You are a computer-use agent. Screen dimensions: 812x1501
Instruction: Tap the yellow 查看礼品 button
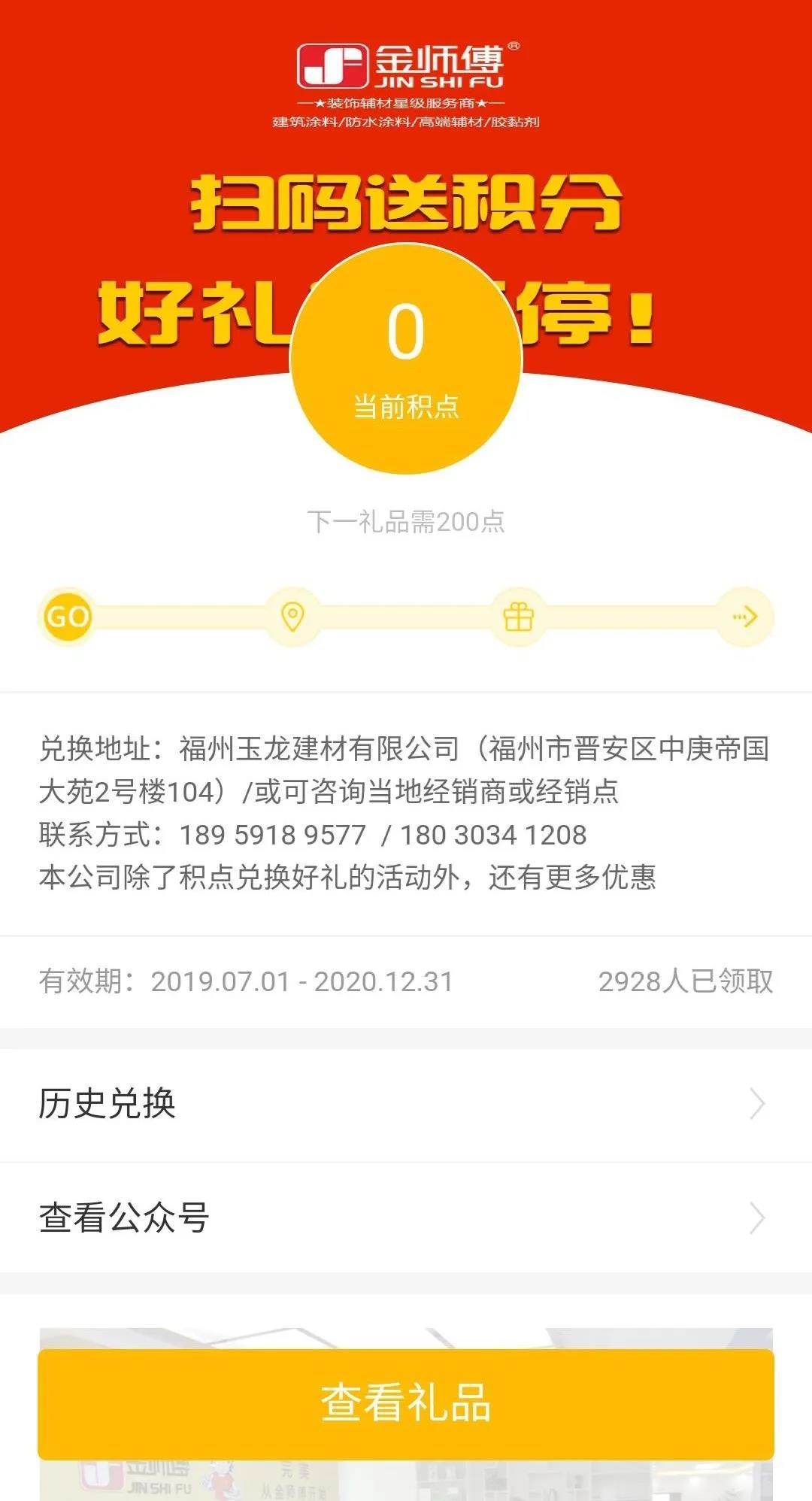pos(406,1403)
